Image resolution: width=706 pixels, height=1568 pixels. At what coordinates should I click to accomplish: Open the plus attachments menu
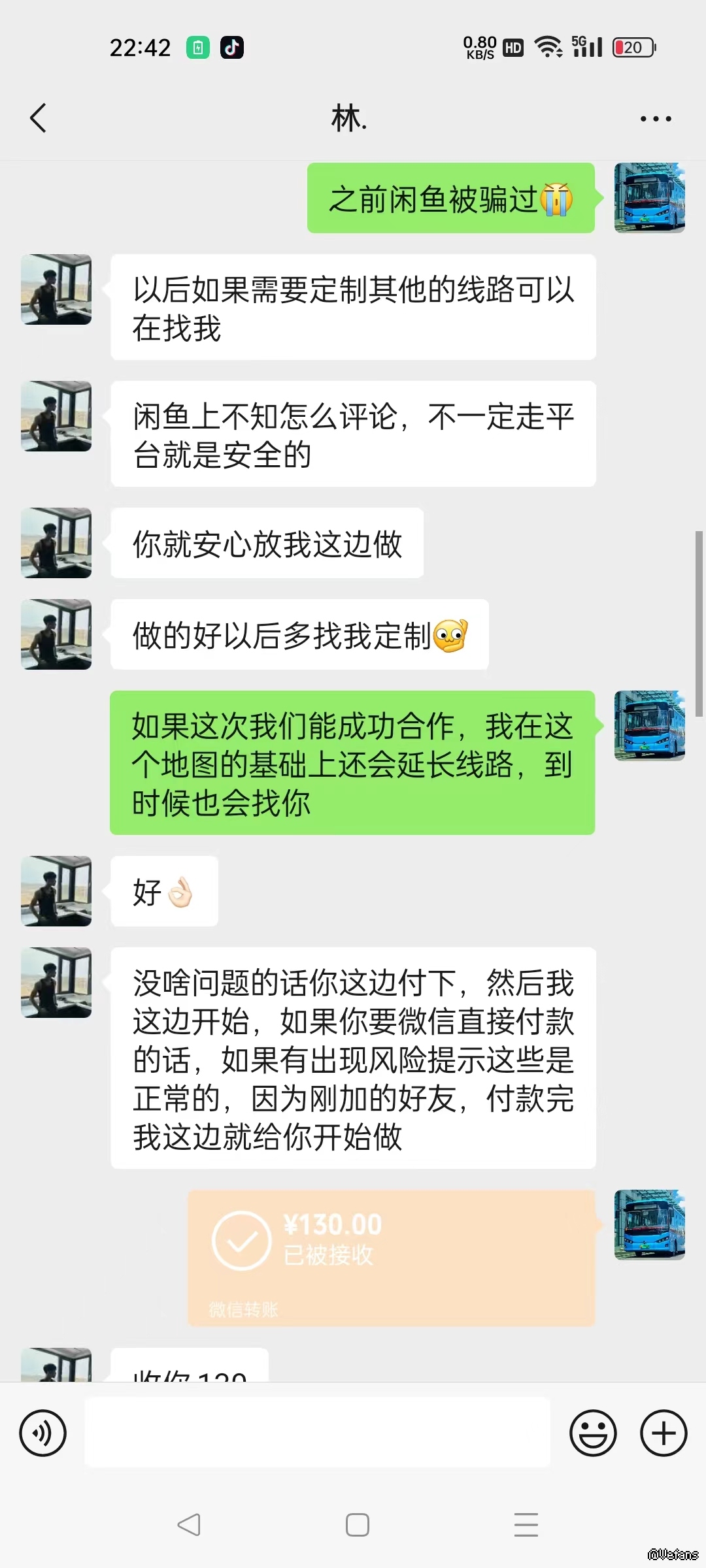pos(663,1433)
